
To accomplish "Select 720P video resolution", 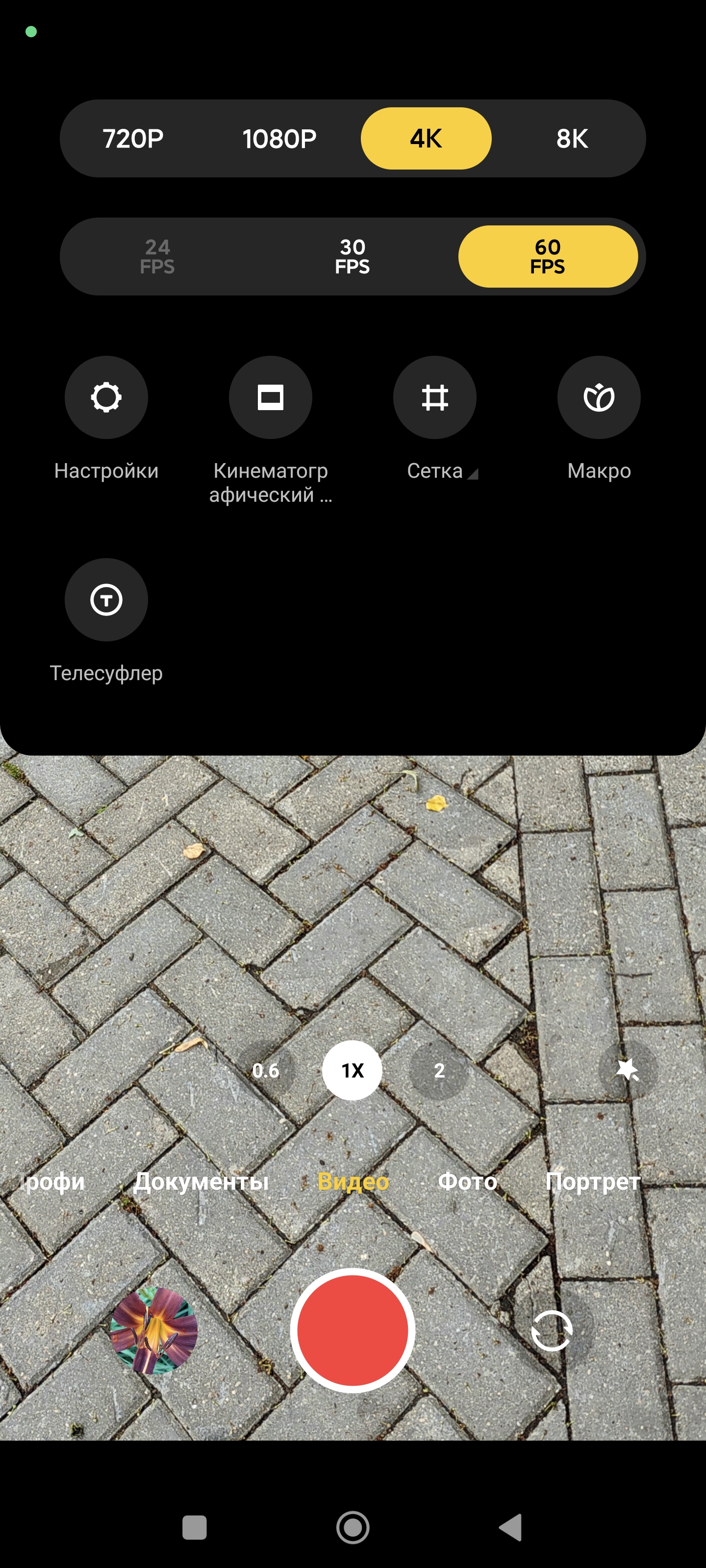I will 133,139.
